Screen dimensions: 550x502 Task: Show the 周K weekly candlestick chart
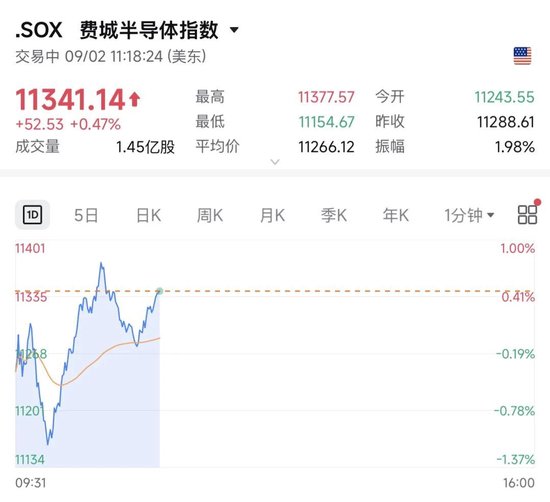click(210, 215)
